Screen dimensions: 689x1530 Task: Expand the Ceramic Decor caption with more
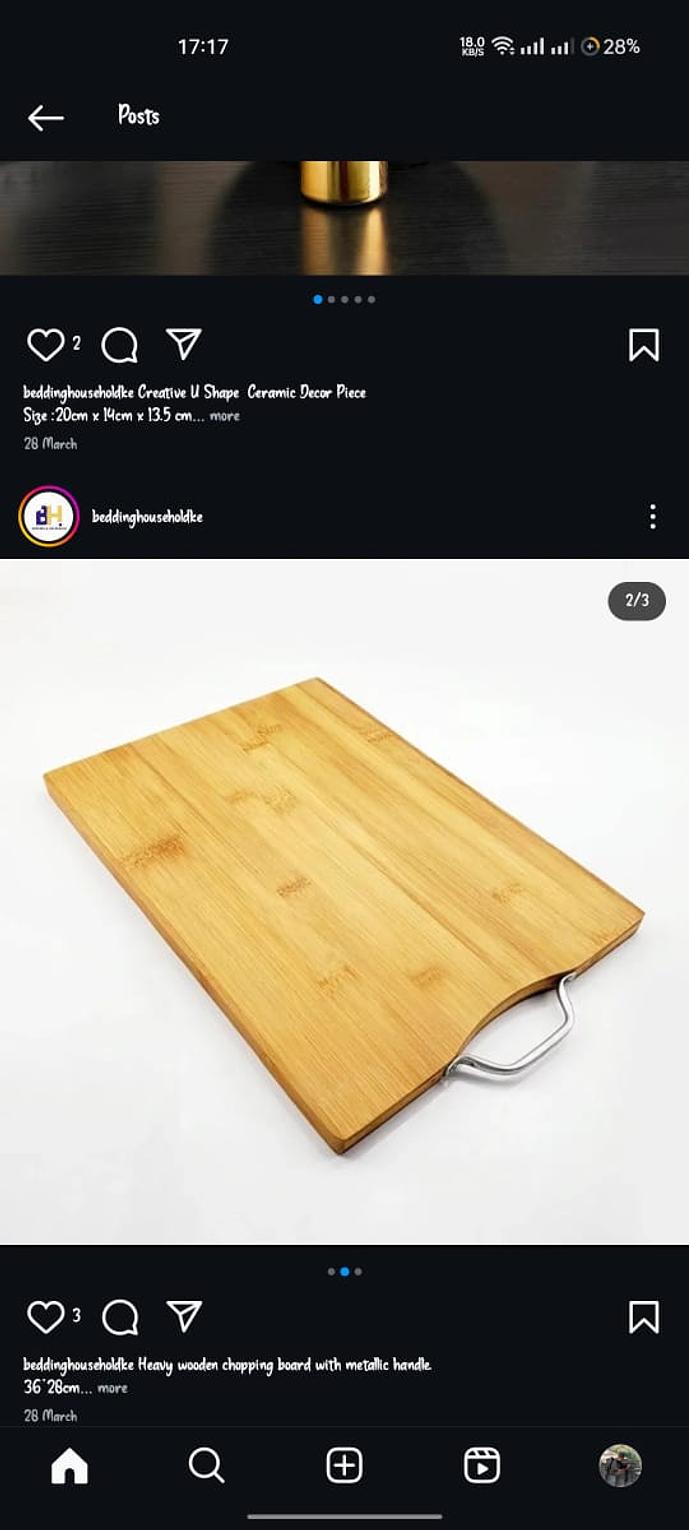pyautogui.click(x=225, y=416)
